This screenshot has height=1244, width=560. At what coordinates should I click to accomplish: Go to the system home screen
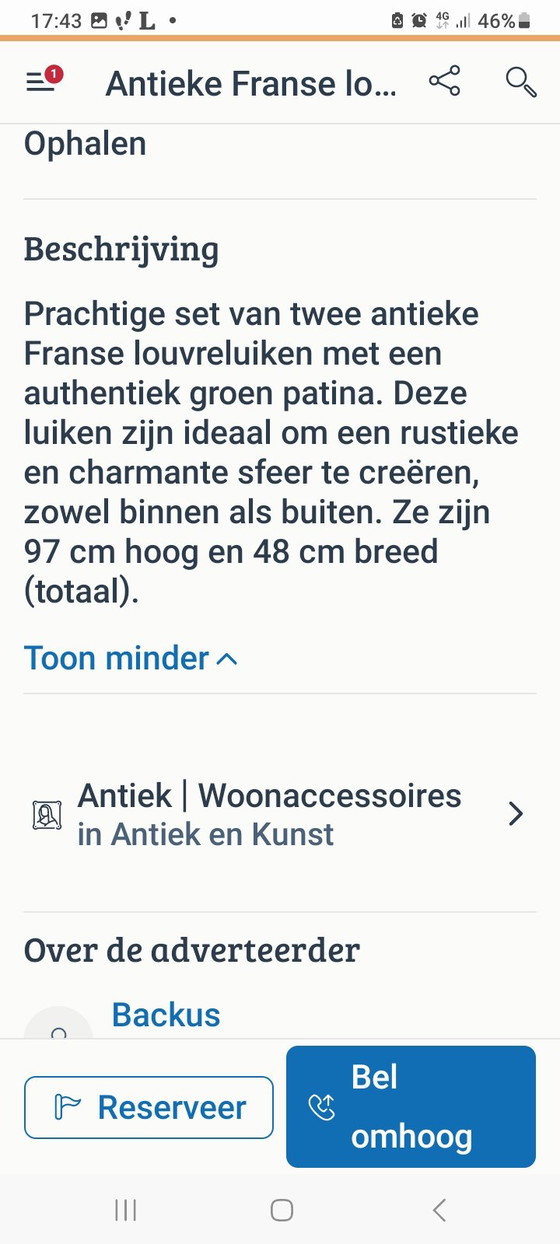pos(282,1210)
